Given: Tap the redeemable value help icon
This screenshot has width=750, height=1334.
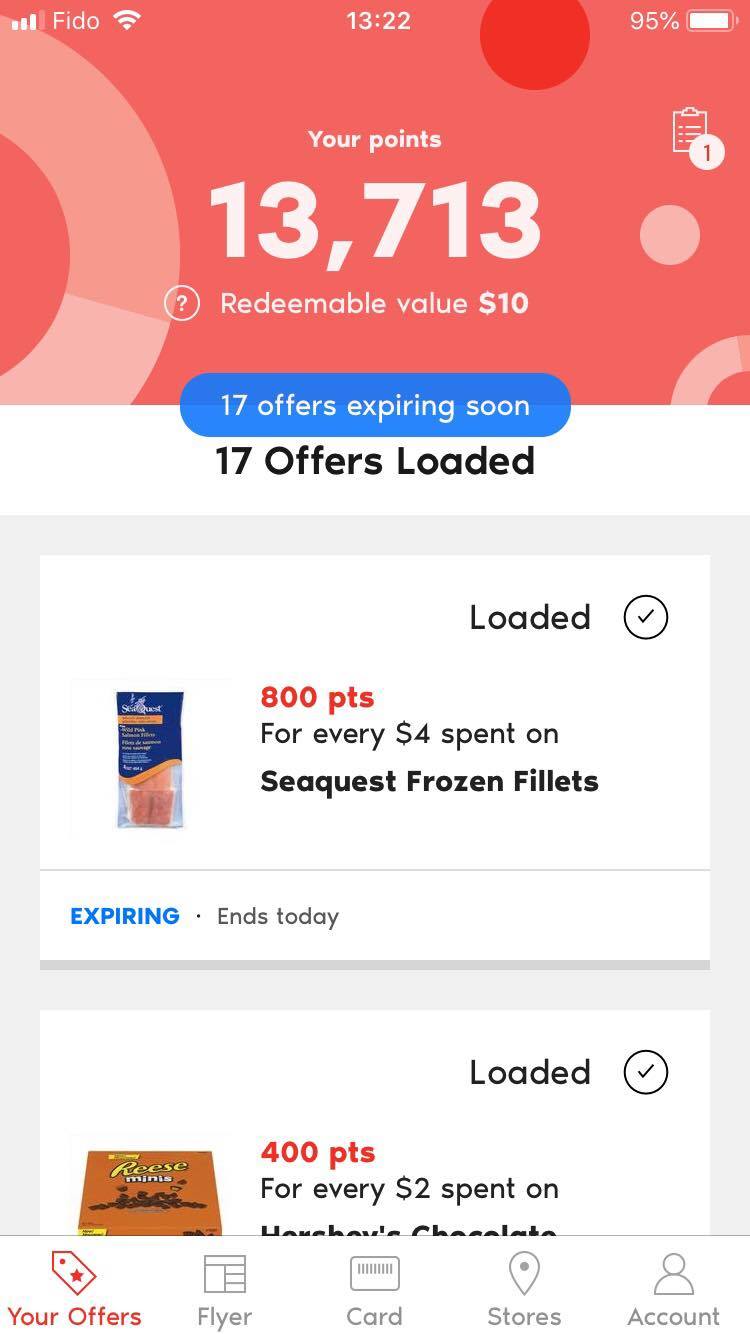Looking at the screenshot, I should click(182, 303).
